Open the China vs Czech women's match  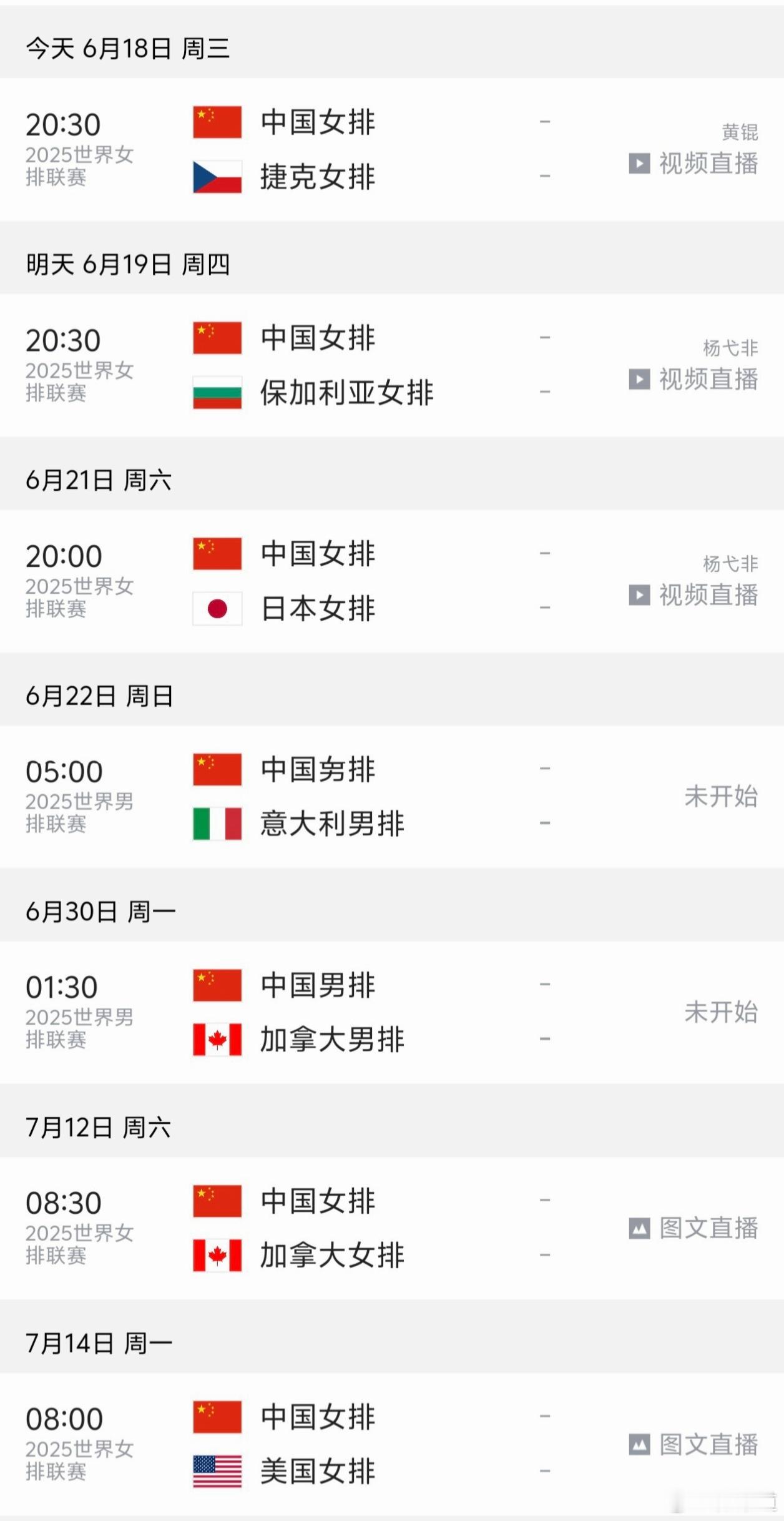392,149
